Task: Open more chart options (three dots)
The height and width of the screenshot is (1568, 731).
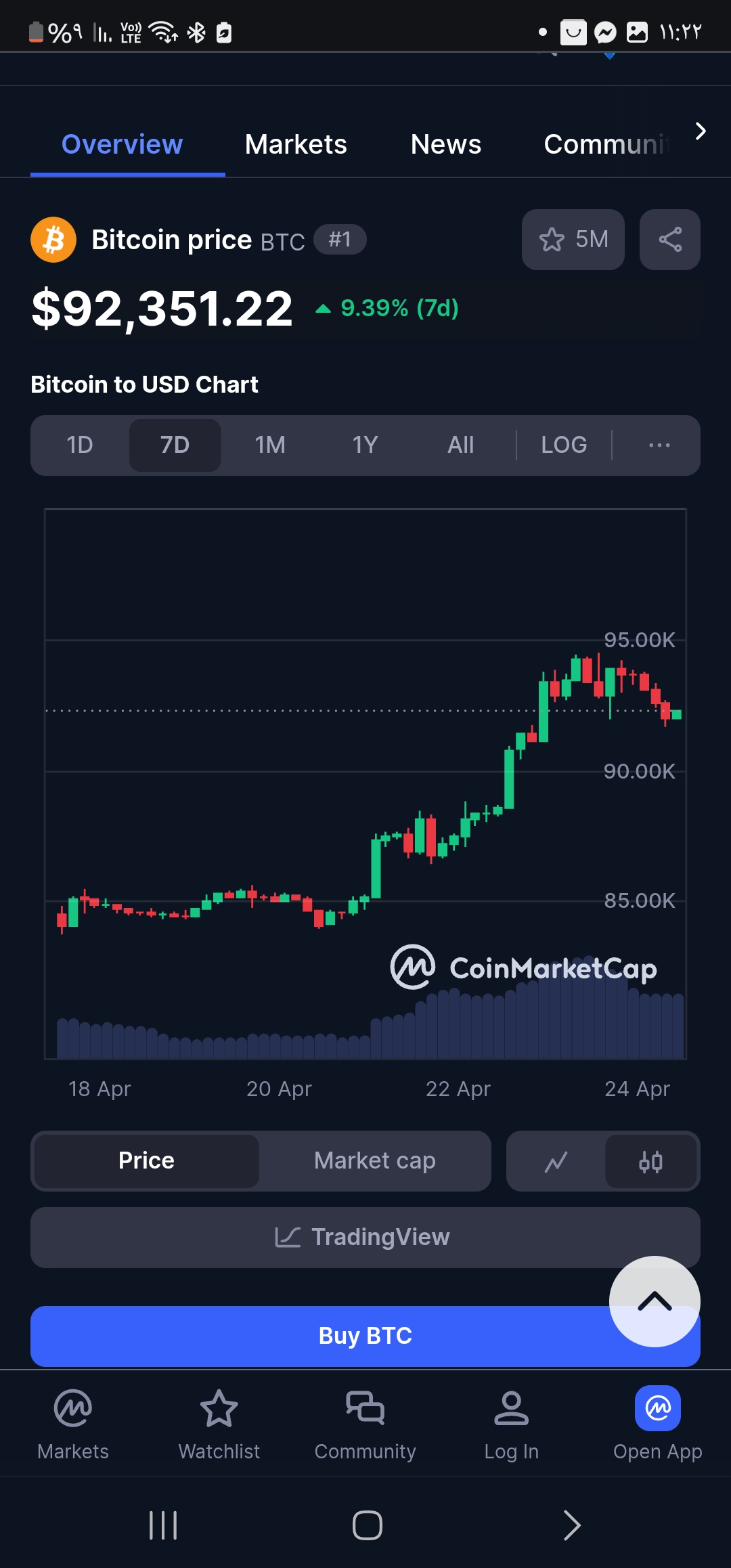Action: [x=659, y=445]
